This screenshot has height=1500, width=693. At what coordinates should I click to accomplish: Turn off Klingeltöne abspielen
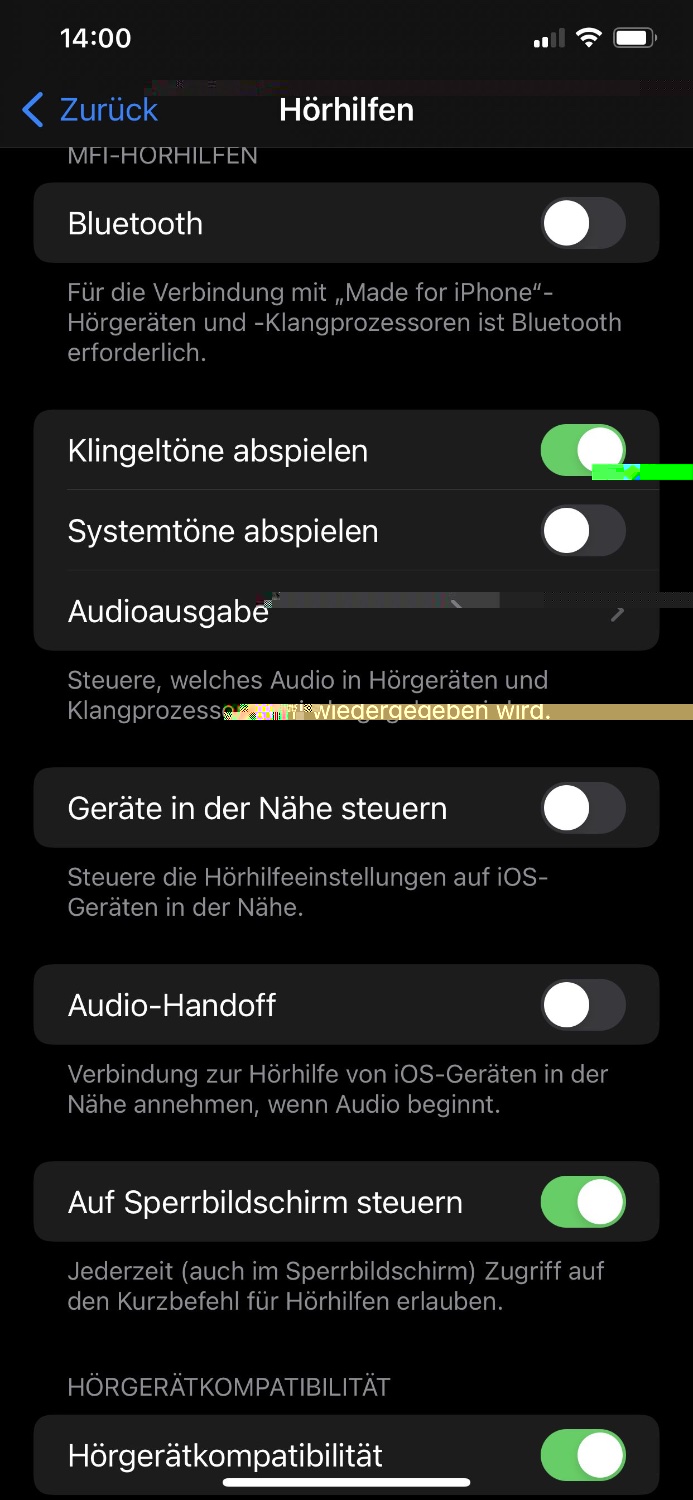click(583, 450)
